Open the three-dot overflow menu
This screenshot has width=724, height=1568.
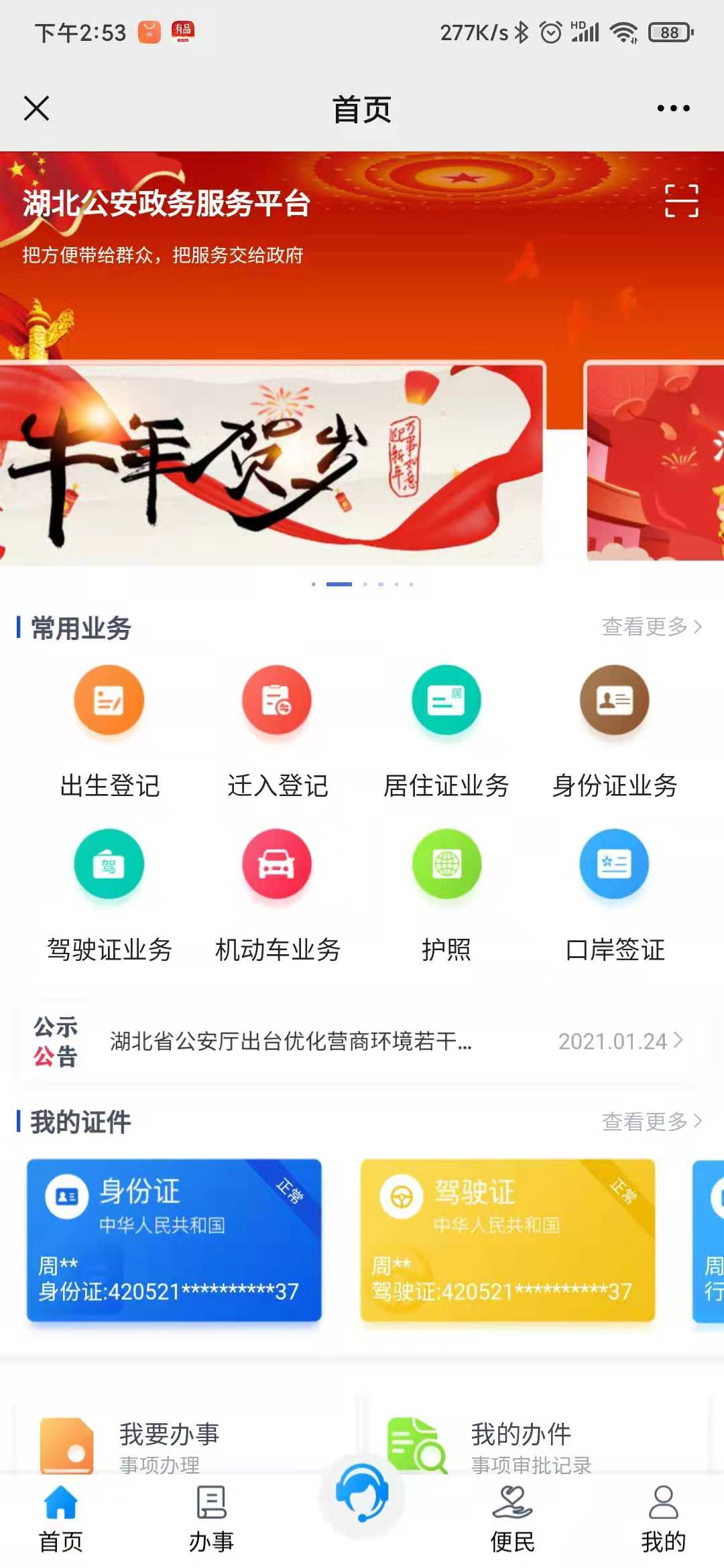point(673,108)
